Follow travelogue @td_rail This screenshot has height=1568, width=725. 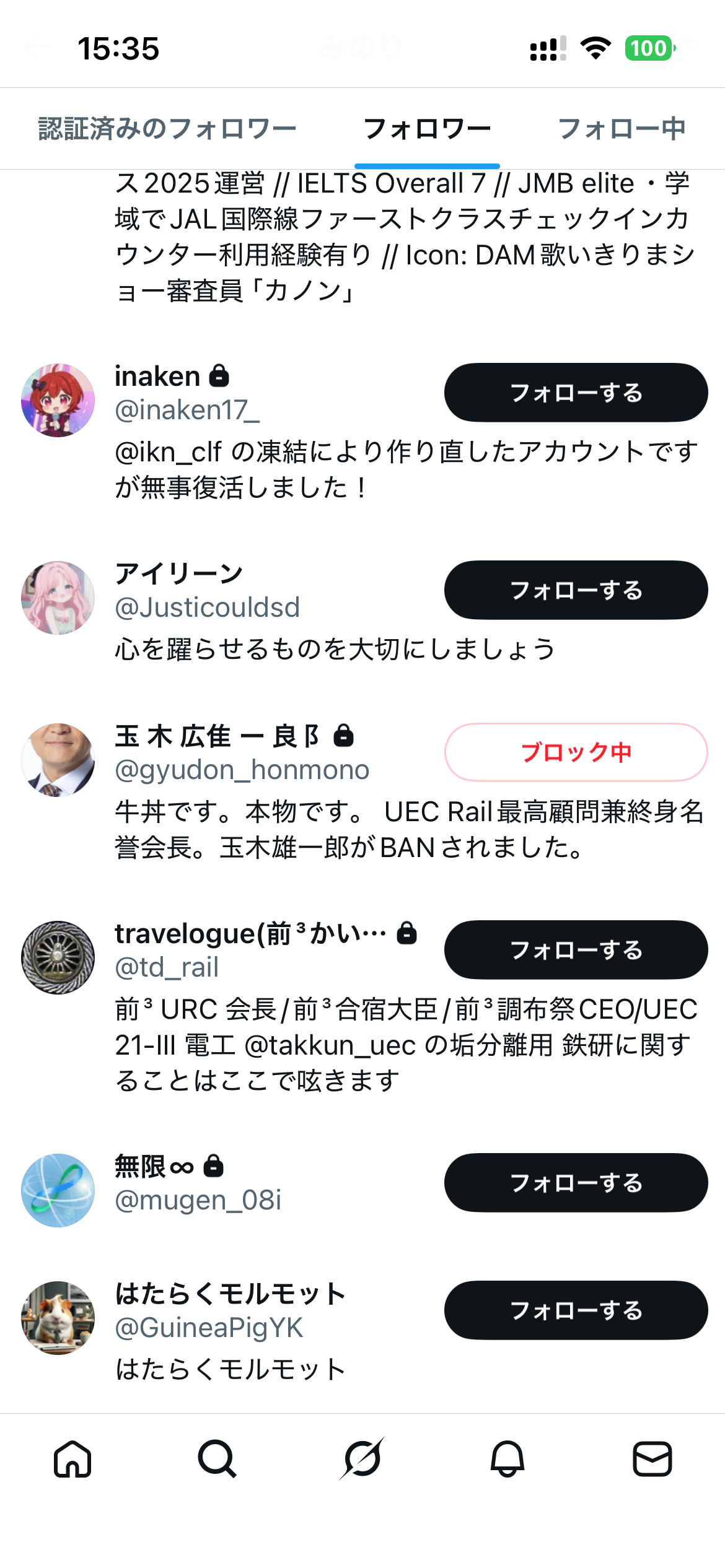[576, 950]
